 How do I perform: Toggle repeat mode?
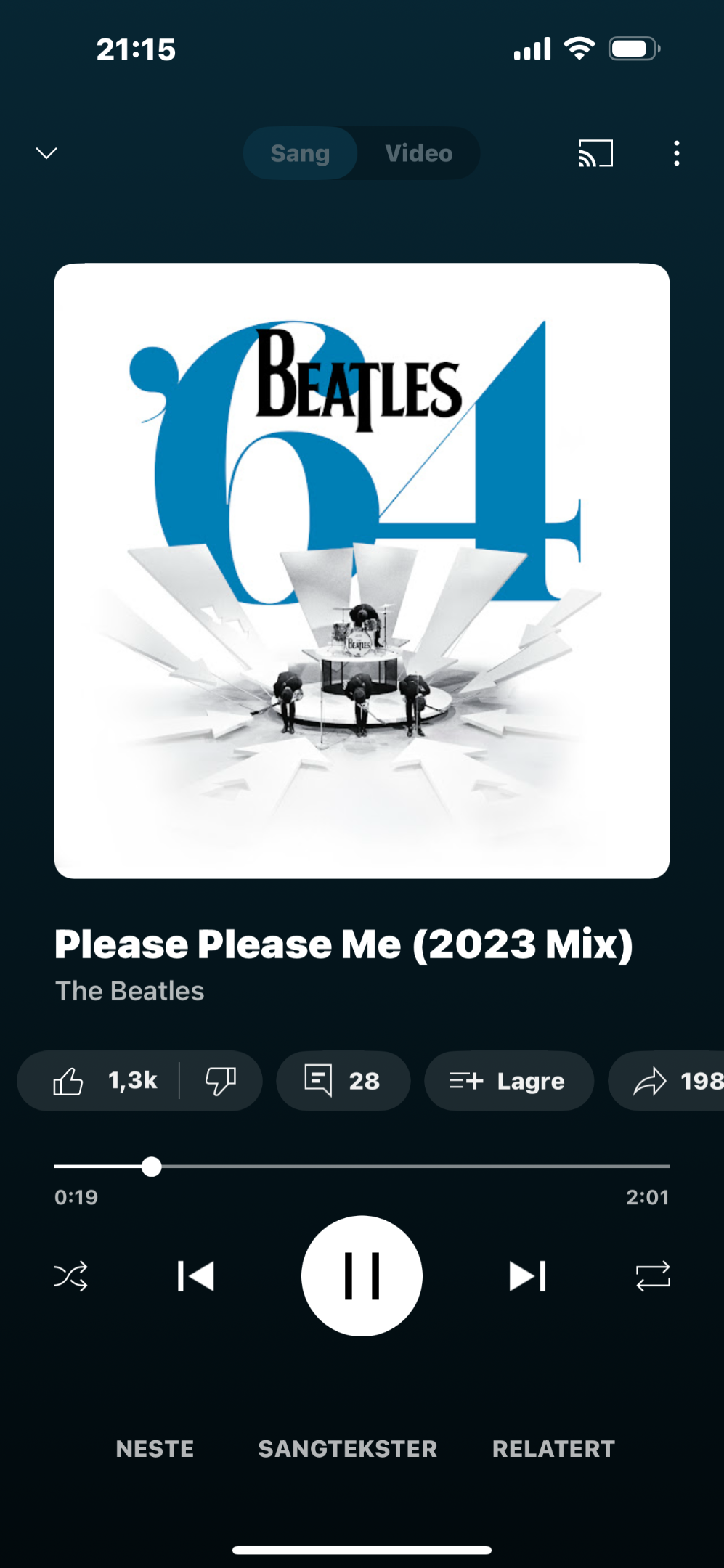[653, 1276]
